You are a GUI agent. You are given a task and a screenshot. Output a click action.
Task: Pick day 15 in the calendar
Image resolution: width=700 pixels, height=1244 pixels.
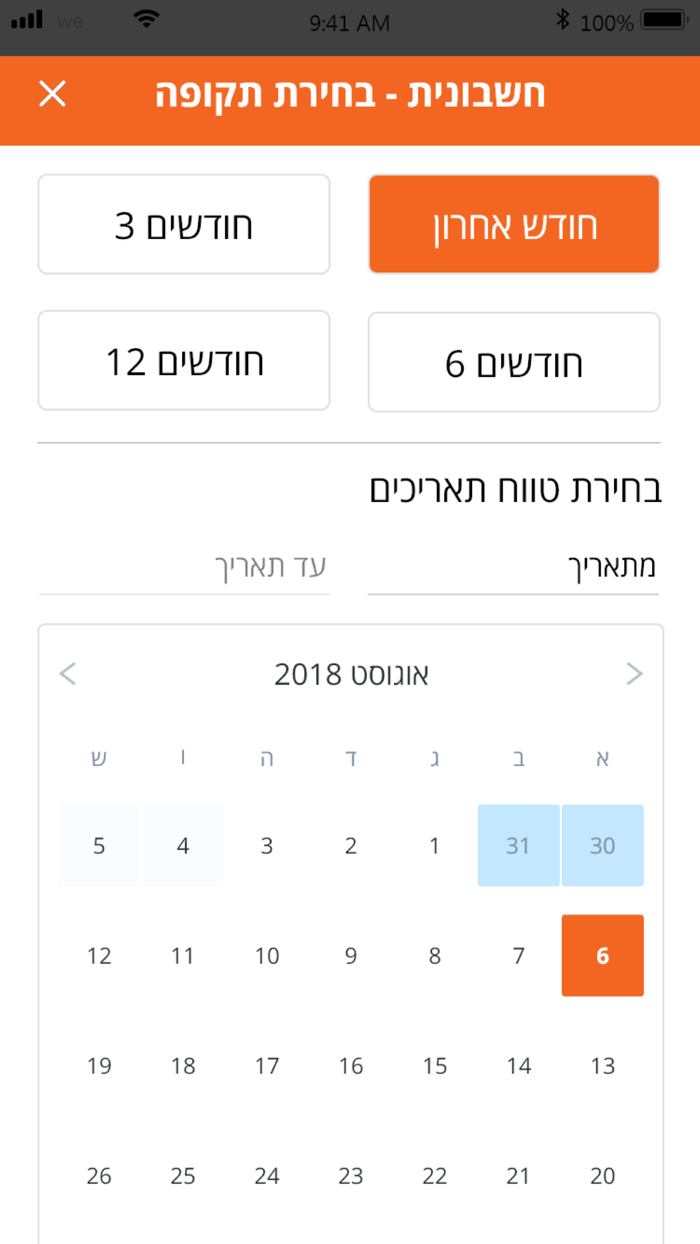[x=434, y=1066]
